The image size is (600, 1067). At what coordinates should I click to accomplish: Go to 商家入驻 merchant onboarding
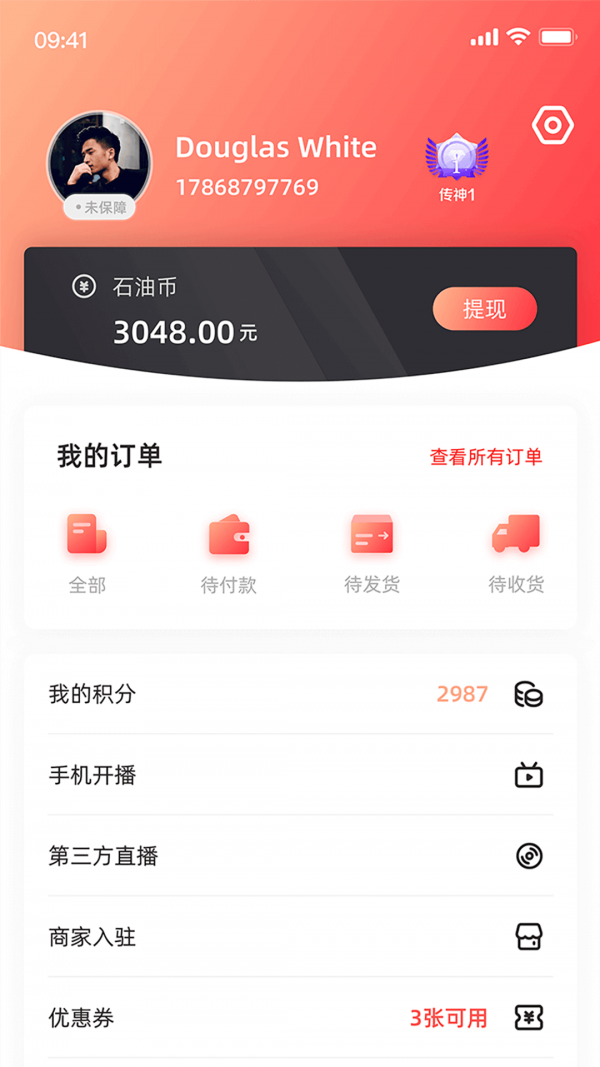click(x=300, y=937)
